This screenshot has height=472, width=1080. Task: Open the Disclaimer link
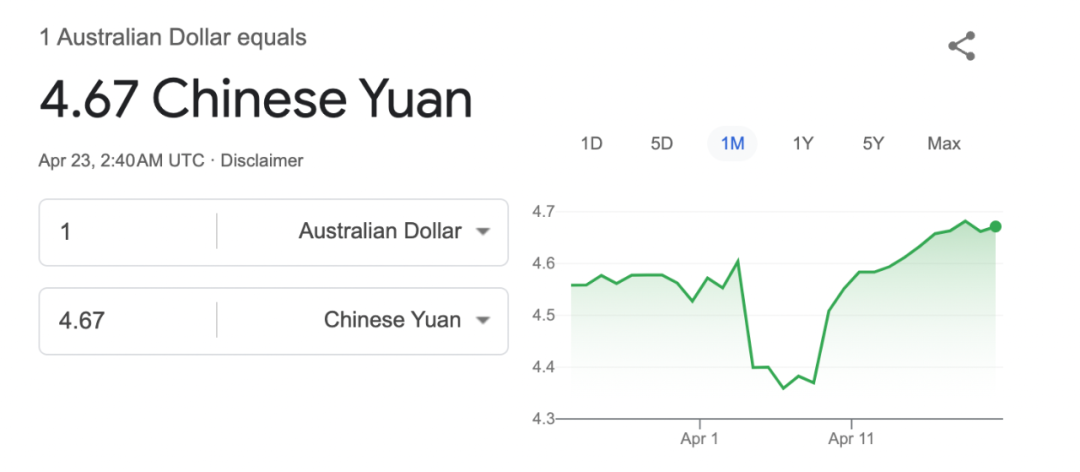[x=261, y=160]
